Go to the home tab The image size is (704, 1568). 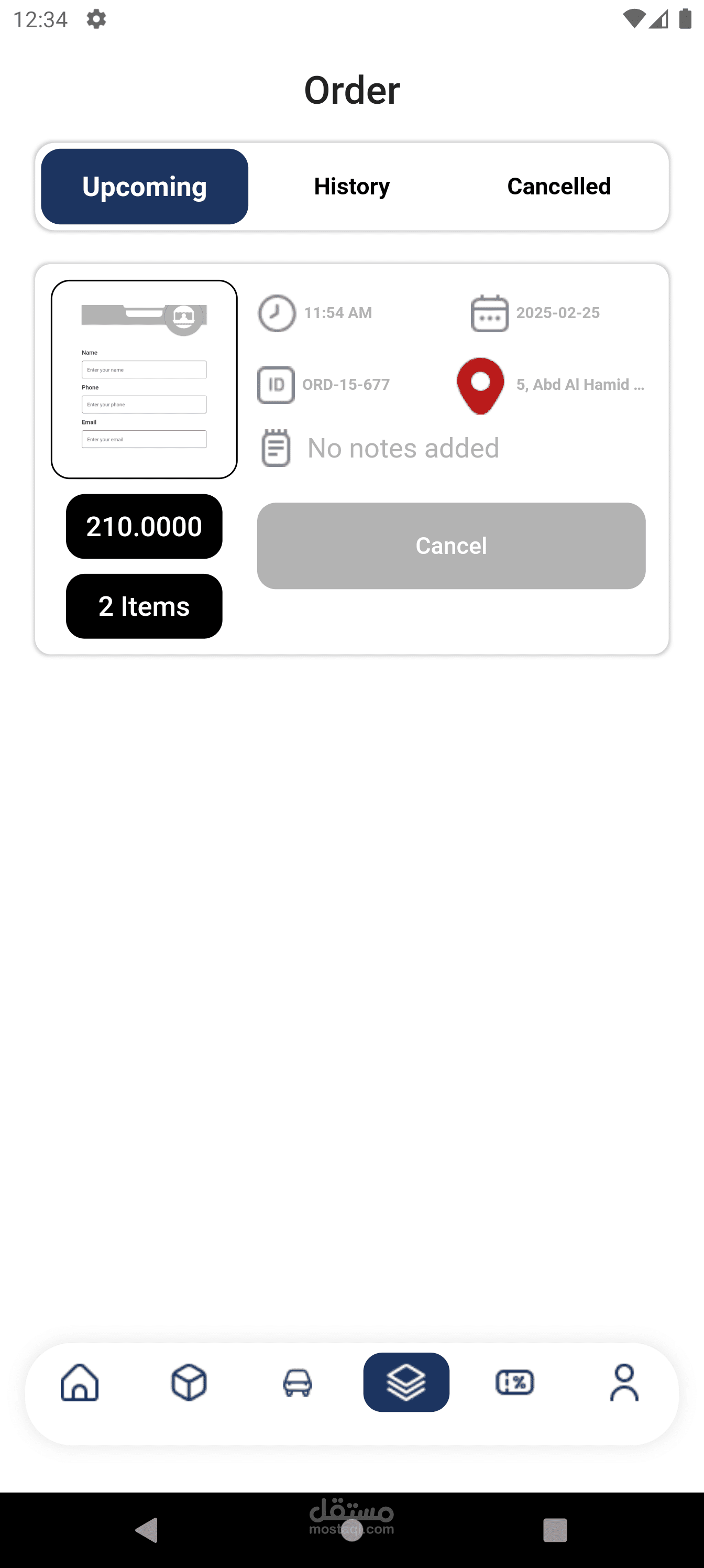pyautogui.click(x=80, y=1382)
